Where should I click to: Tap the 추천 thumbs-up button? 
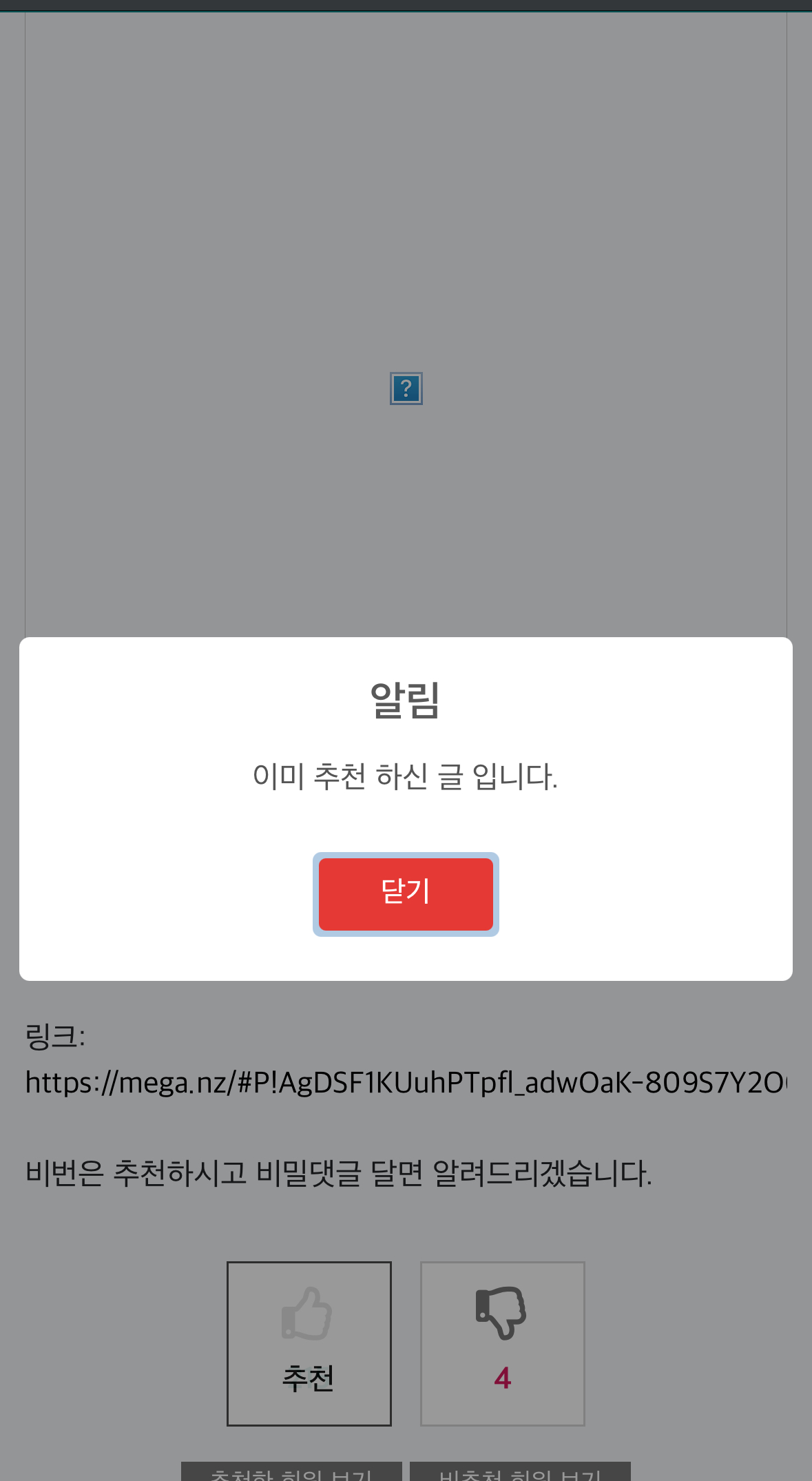tap(309, 1343)
